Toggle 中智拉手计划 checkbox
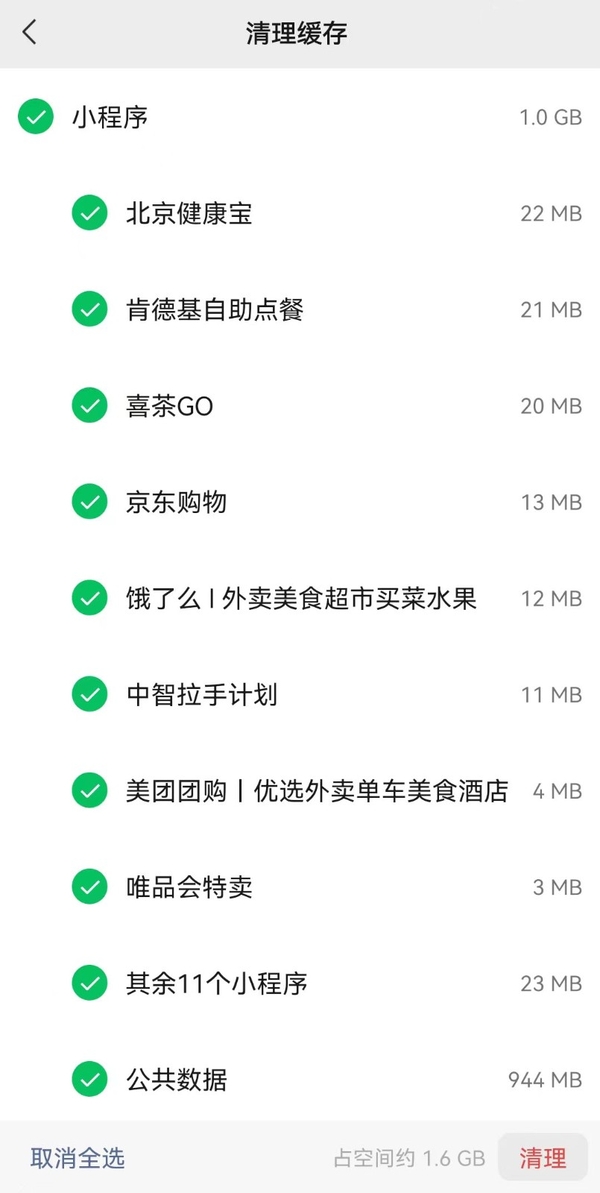Viewport: 600px width, 1193px height. click(89, 694)
